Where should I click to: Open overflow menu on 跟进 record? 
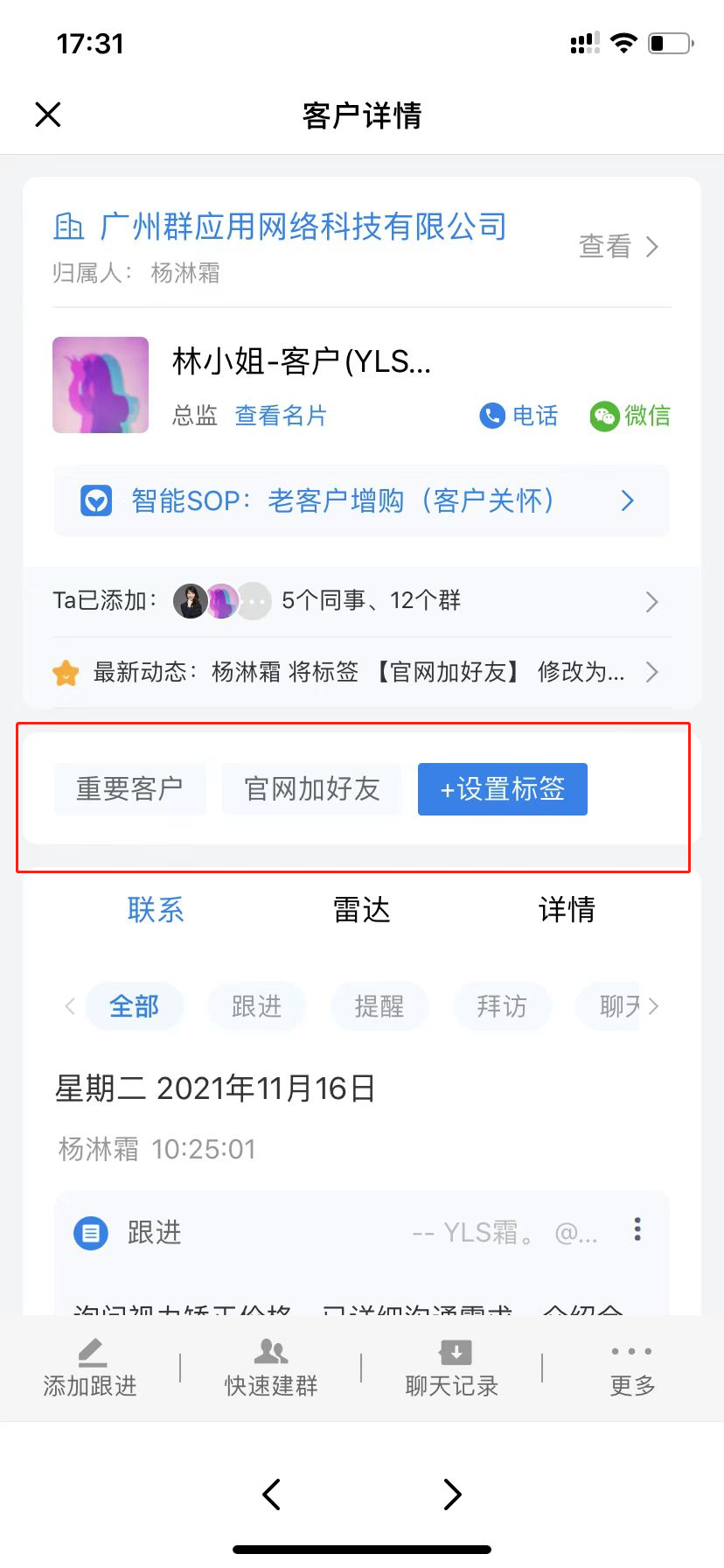click(637, 1229)
